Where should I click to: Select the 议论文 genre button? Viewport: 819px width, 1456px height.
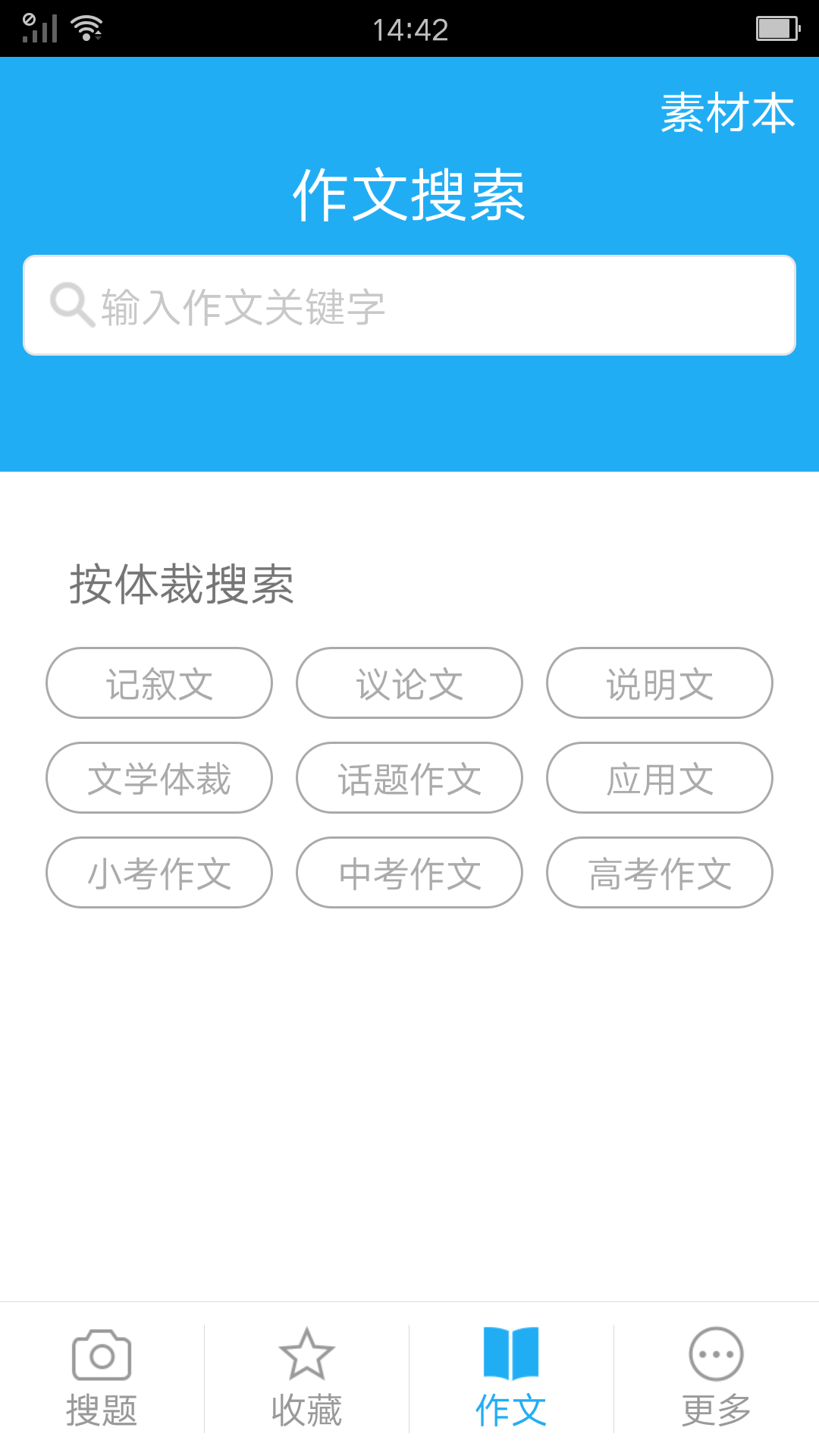(409, 682)
